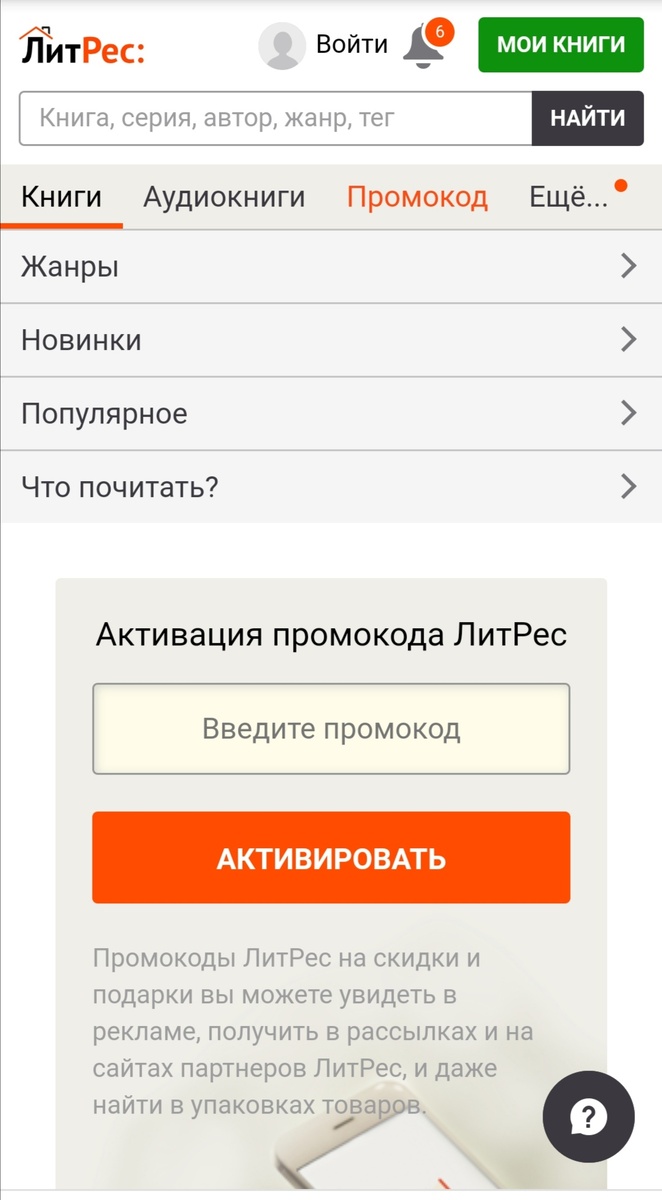
Task: Tap the Введите промокод field
Action: click(331, 728)
